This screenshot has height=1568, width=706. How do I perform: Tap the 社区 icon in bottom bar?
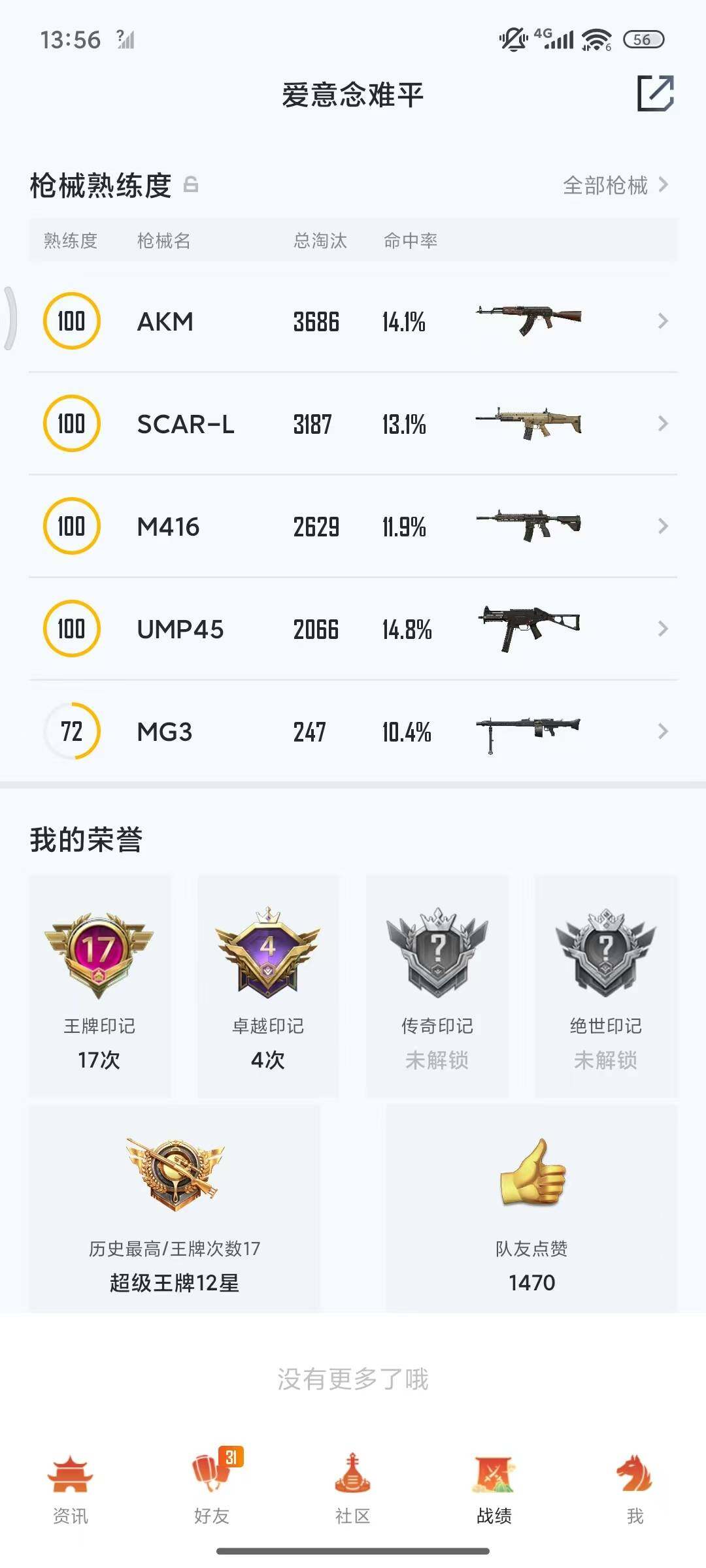(x=353, y=1475)
